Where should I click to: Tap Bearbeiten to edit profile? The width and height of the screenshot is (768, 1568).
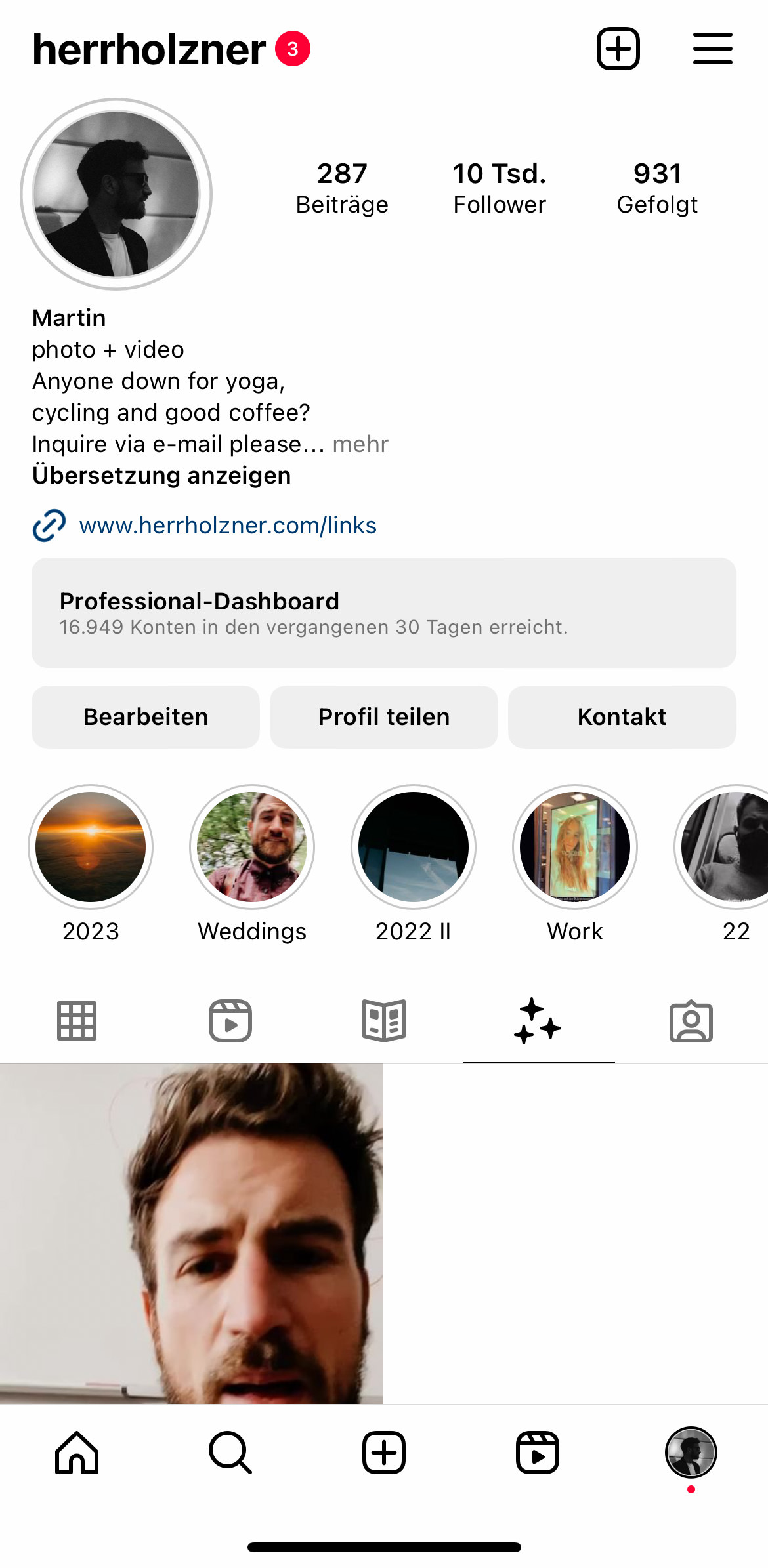146,717
